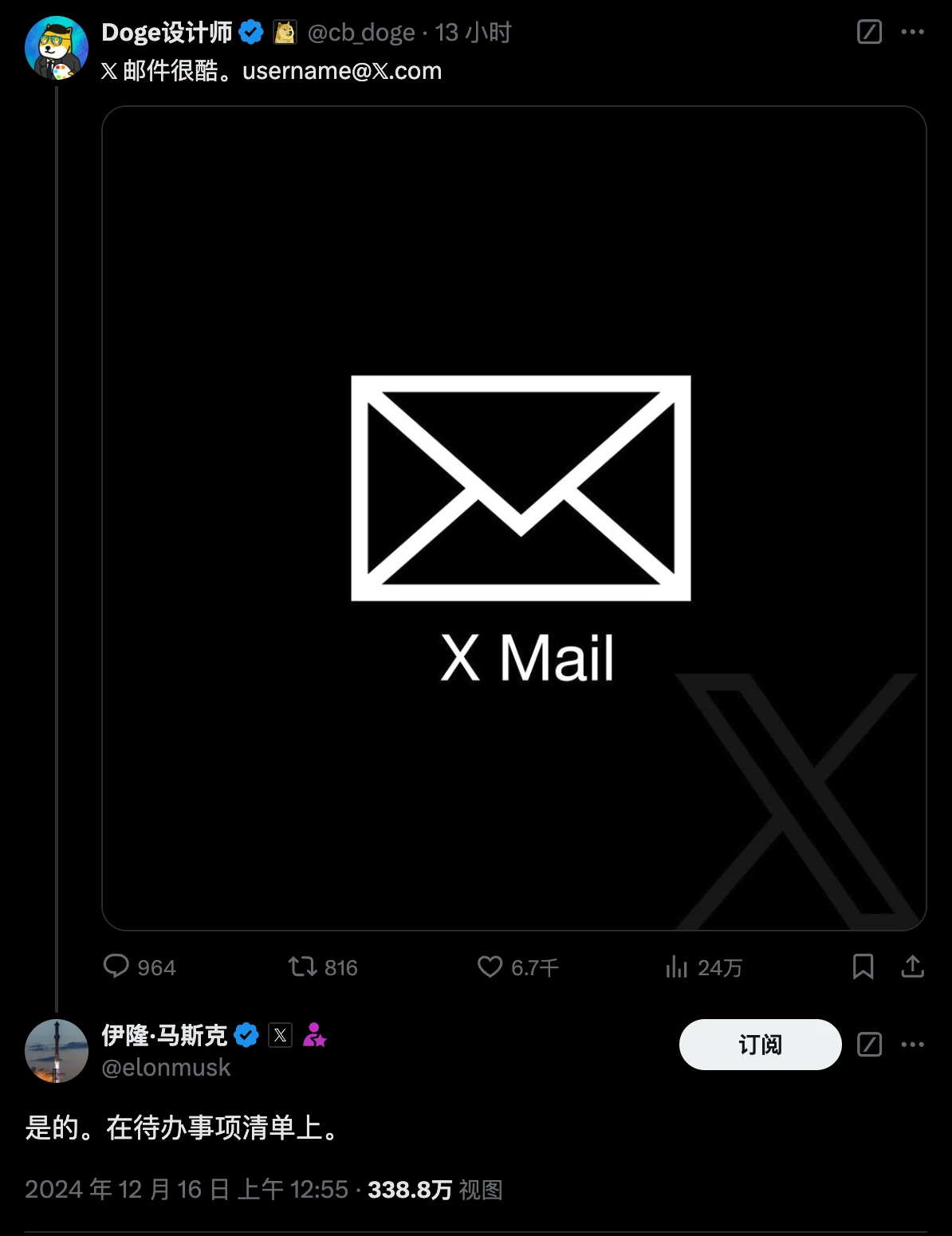This screenshot has height=1236, width=952.
Task: Subscribe with the 订阅 button
Action: 760,1044
